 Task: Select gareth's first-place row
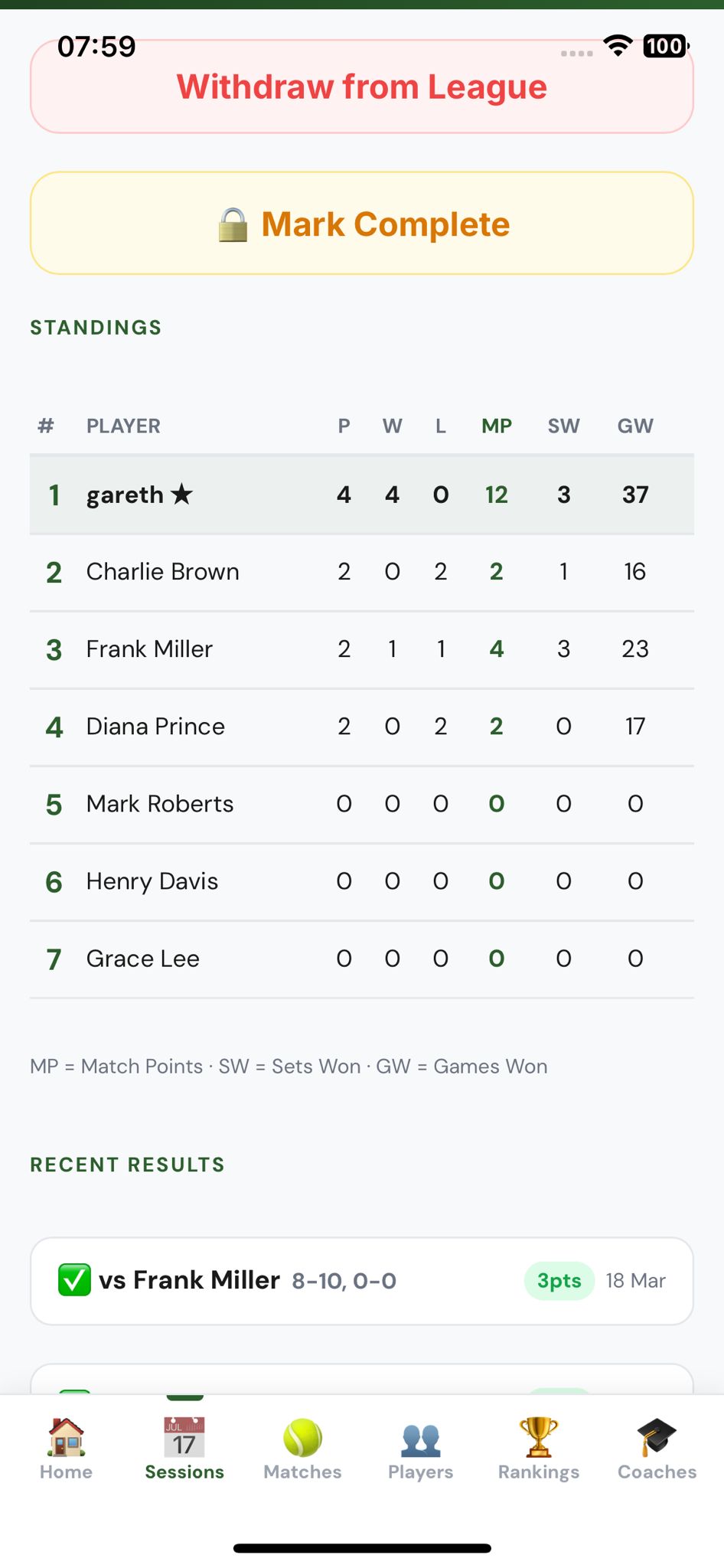click(362, 495)
